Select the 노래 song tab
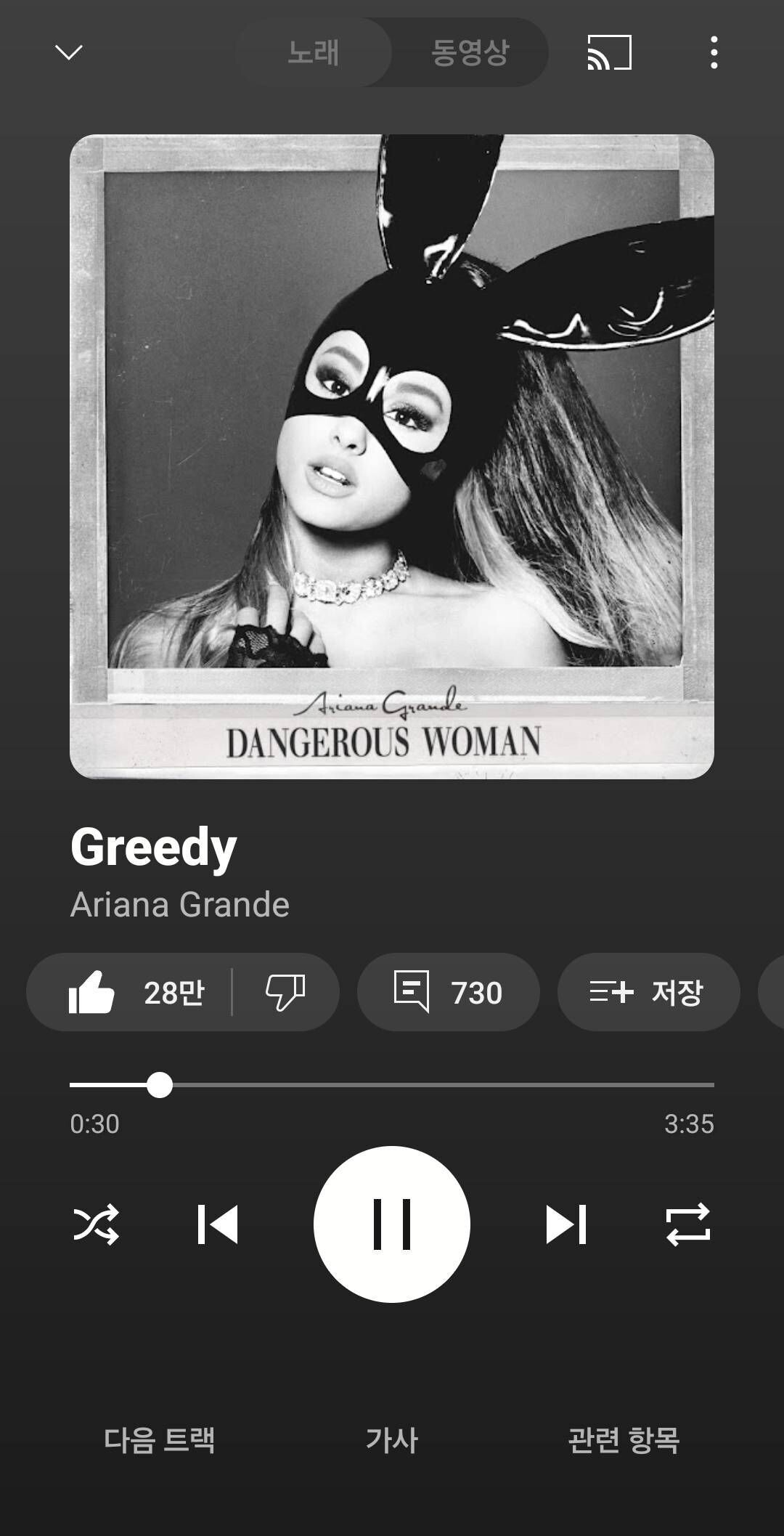784x1536 pixels. (314, 52)
